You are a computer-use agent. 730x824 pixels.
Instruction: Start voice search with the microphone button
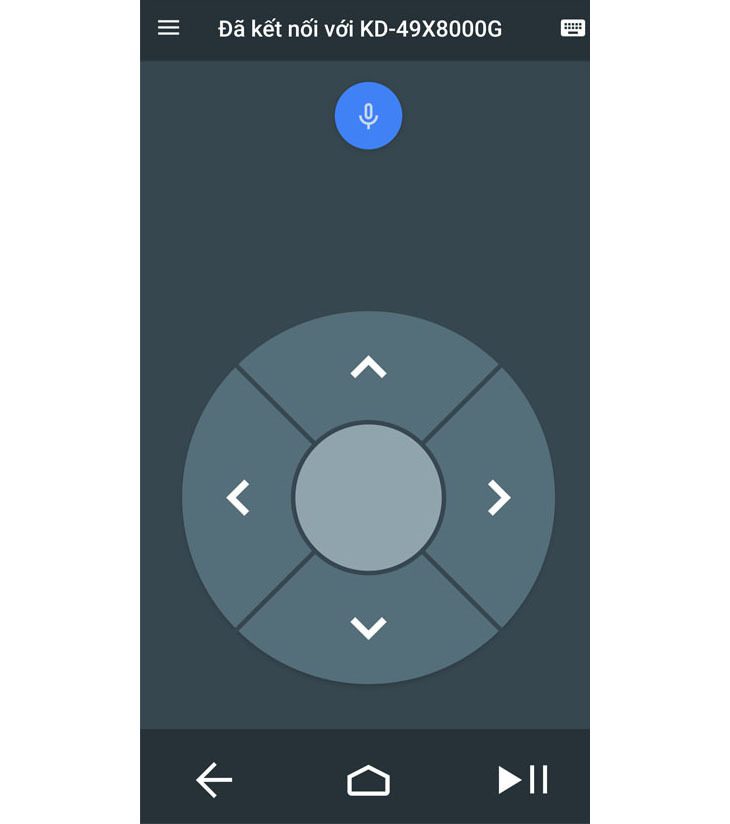(368, 116)
